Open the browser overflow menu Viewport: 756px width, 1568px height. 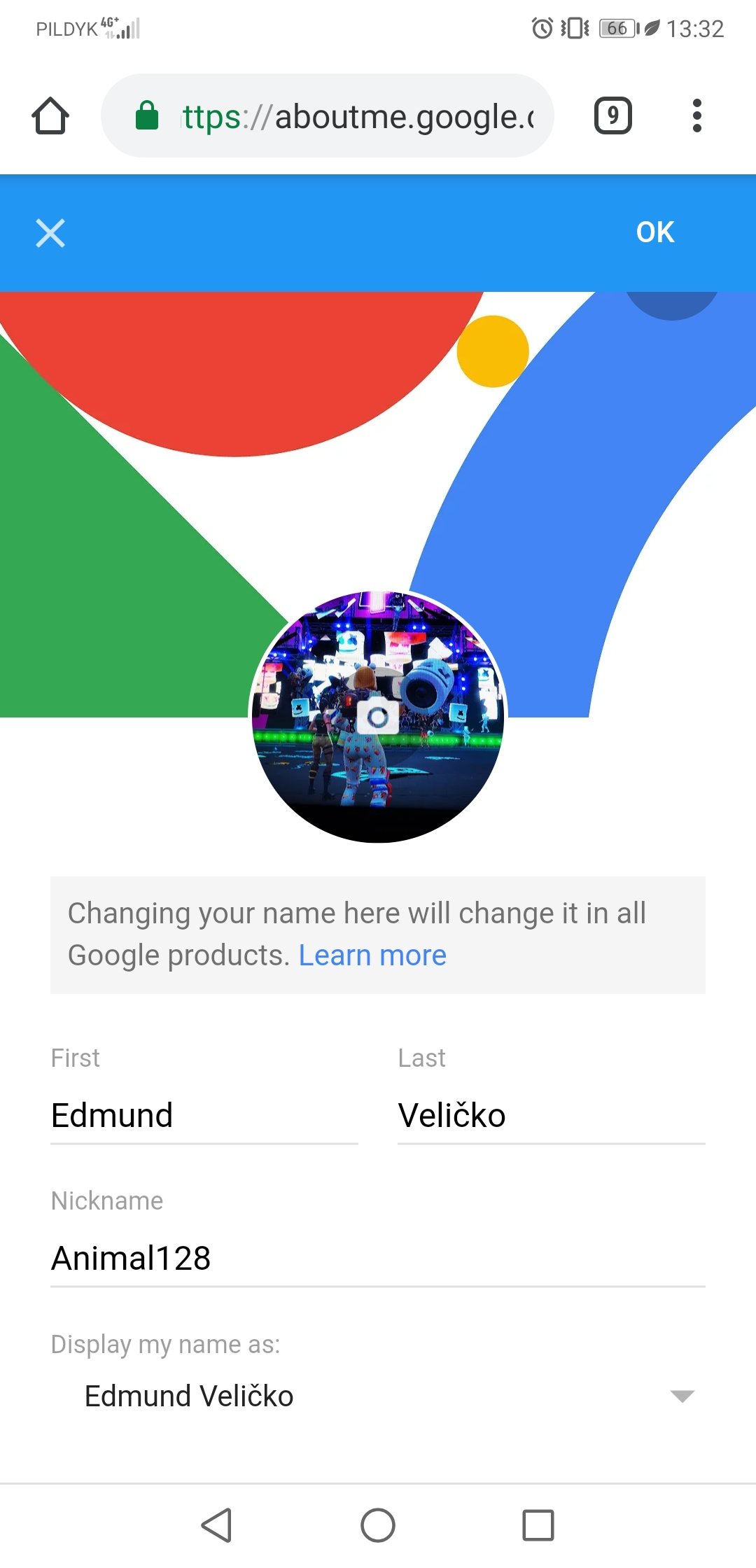(x=696, y=115)
